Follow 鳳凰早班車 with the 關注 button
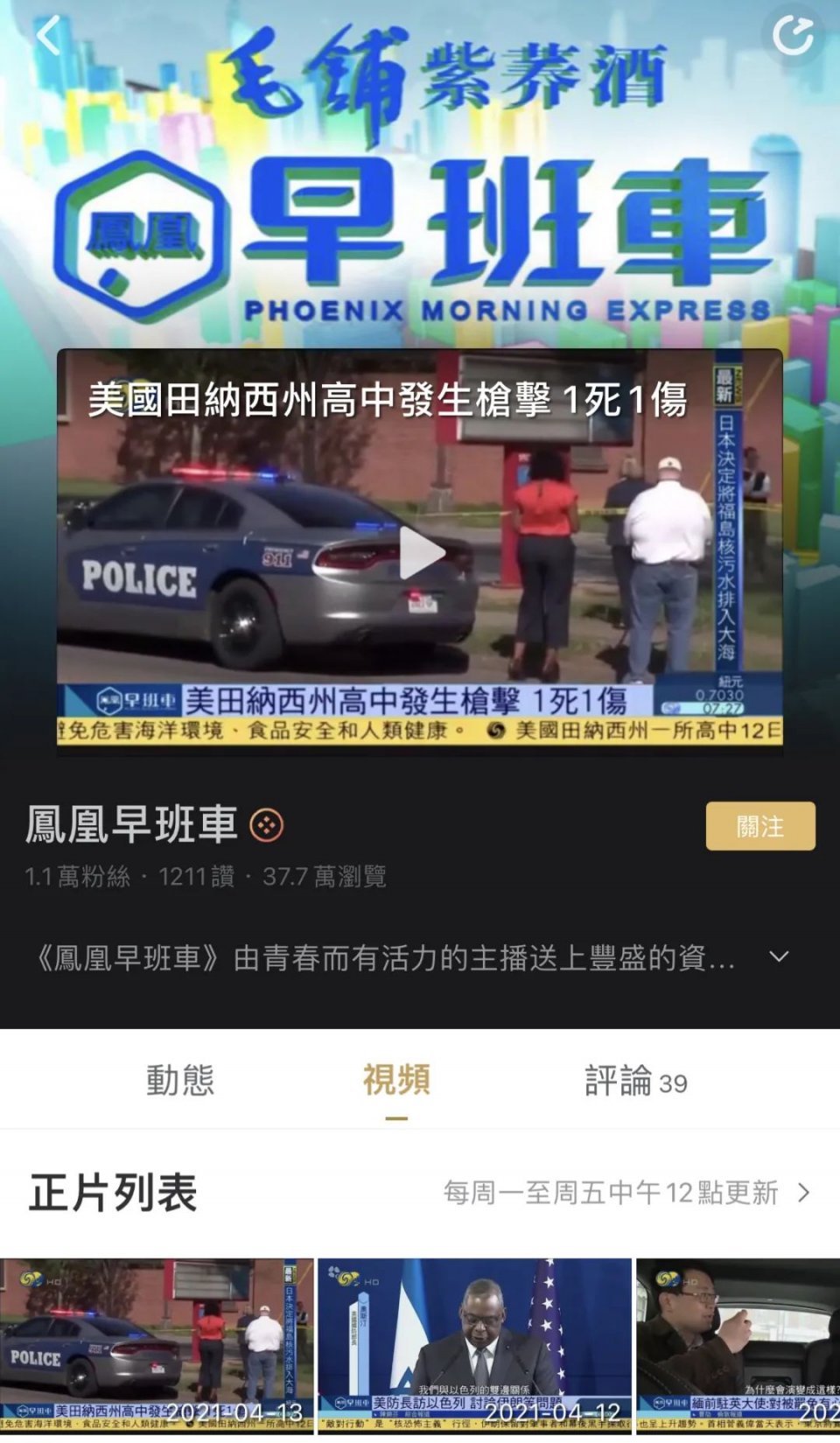The image size is (840, 1443). point(759,826)
